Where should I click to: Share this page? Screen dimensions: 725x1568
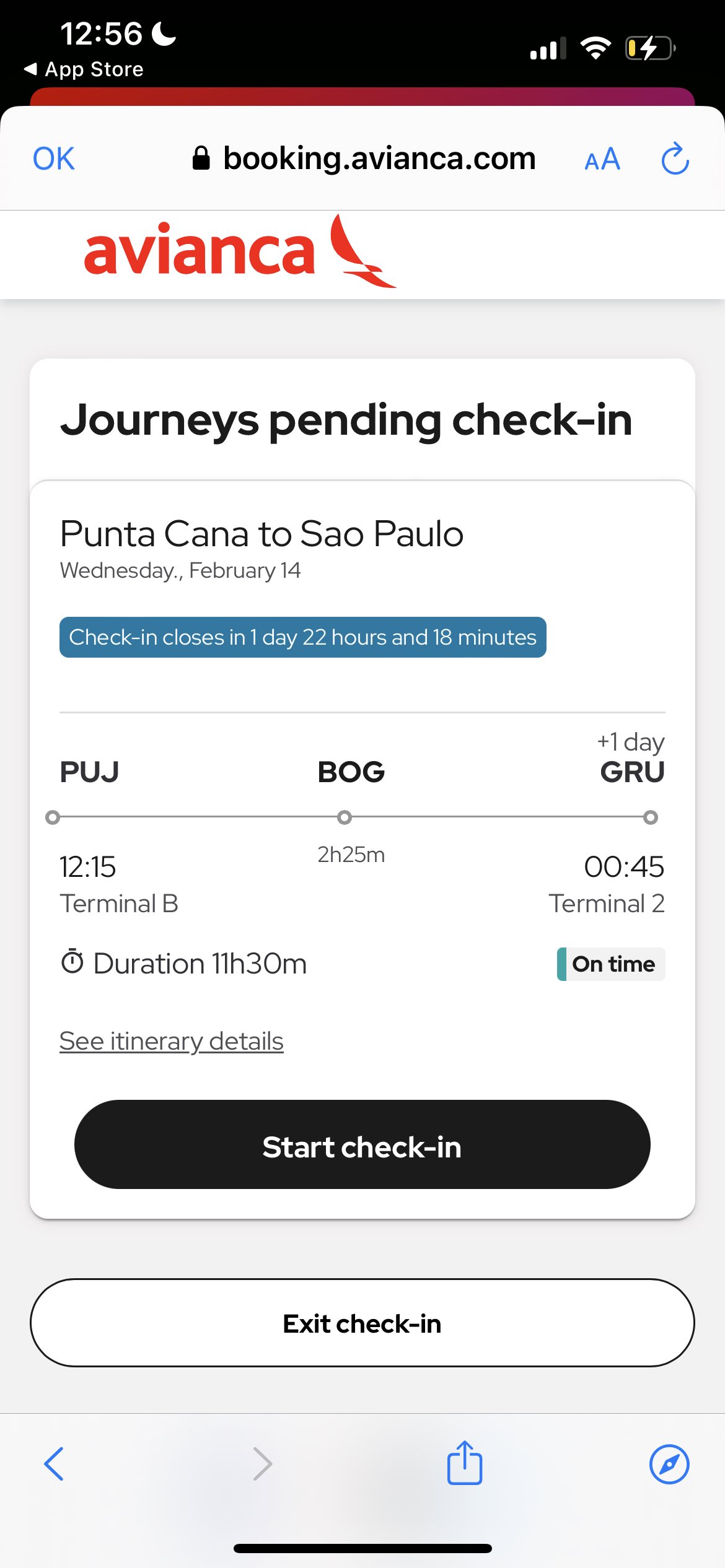[465, 1463]
